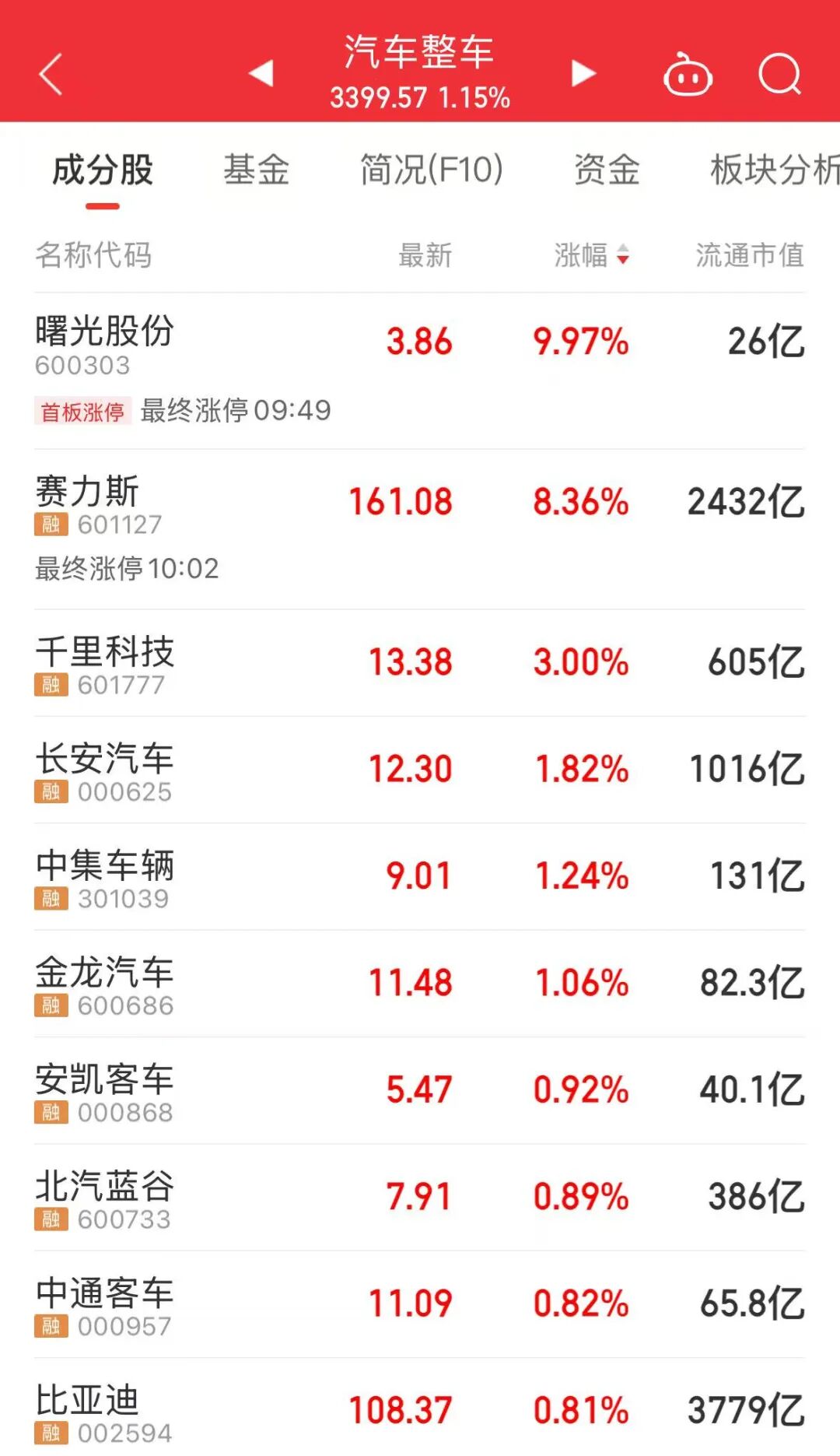Switch to the previous sector with left triangle
Image resolution: width=840 pixels, height=1456 pixels.
(x=261, y=74)
